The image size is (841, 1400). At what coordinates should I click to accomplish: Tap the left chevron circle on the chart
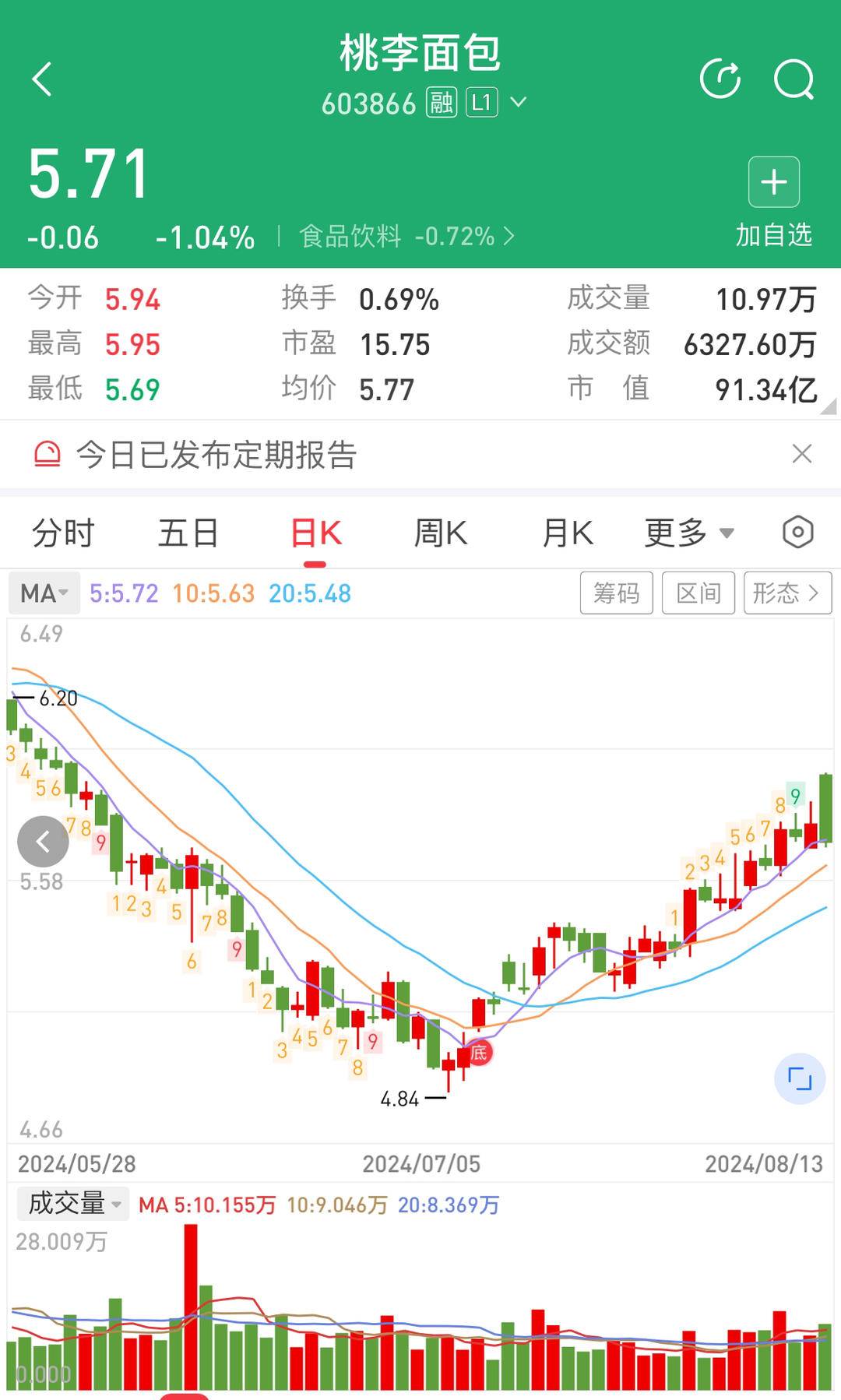[43, 841]
